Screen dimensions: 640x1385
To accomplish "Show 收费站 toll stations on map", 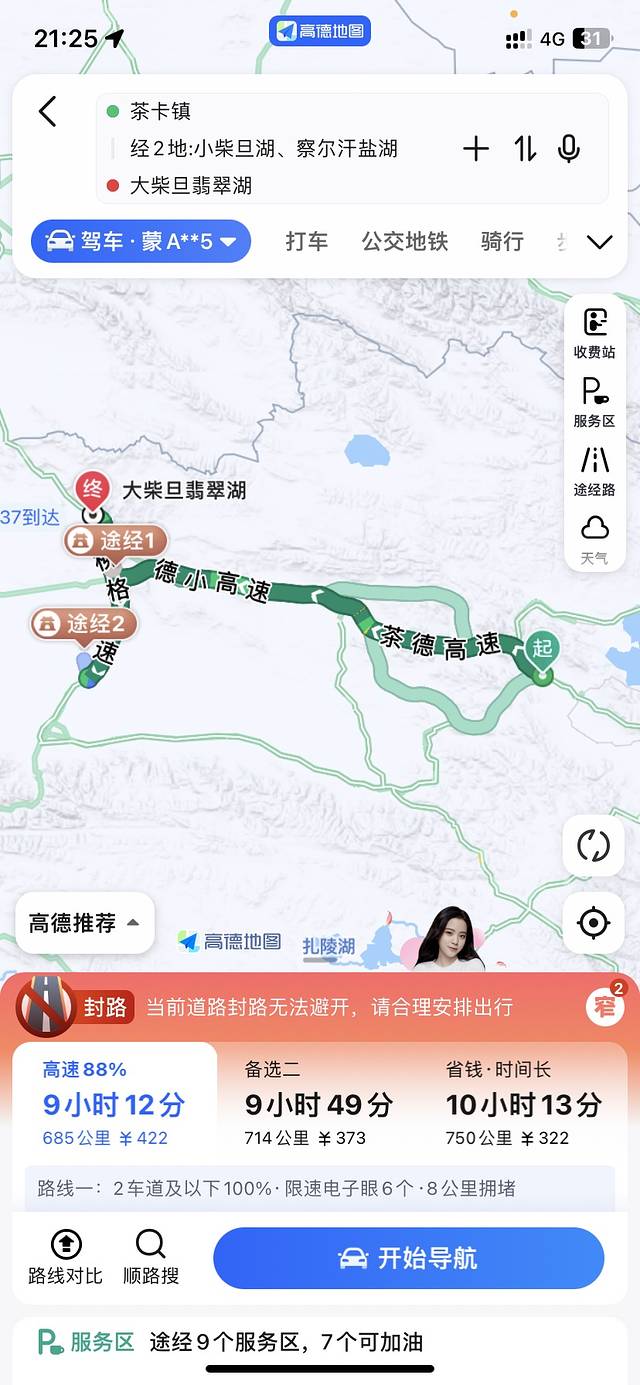I will [x=594, y=332].
